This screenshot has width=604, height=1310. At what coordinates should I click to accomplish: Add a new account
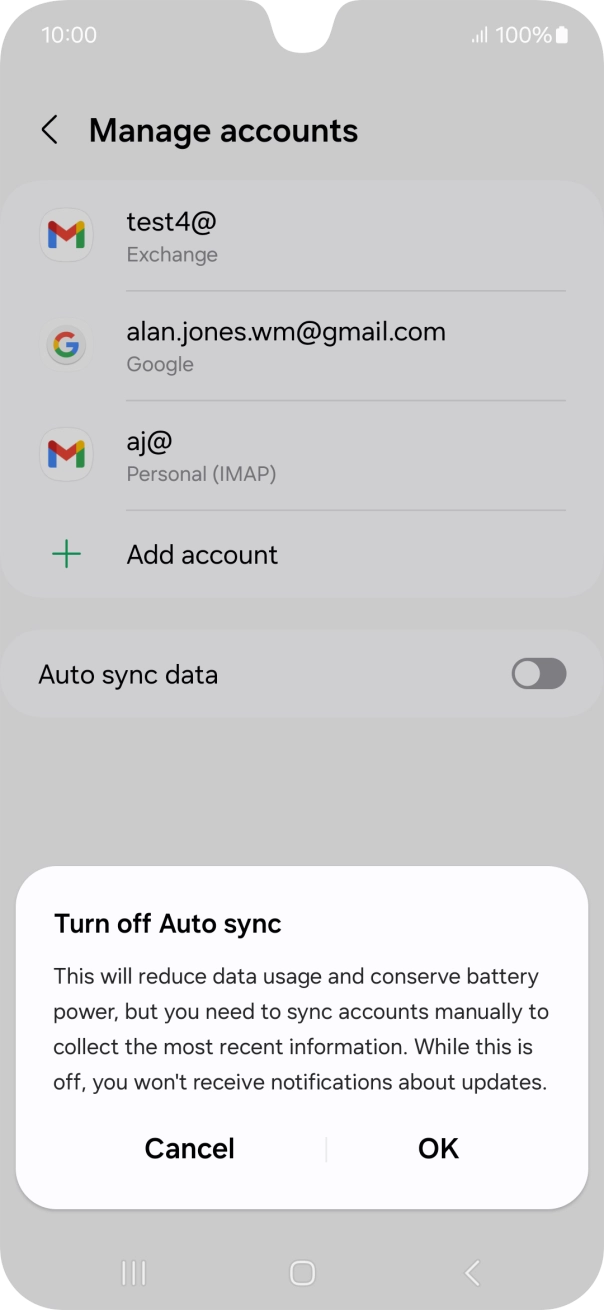[x=202, y=555]
